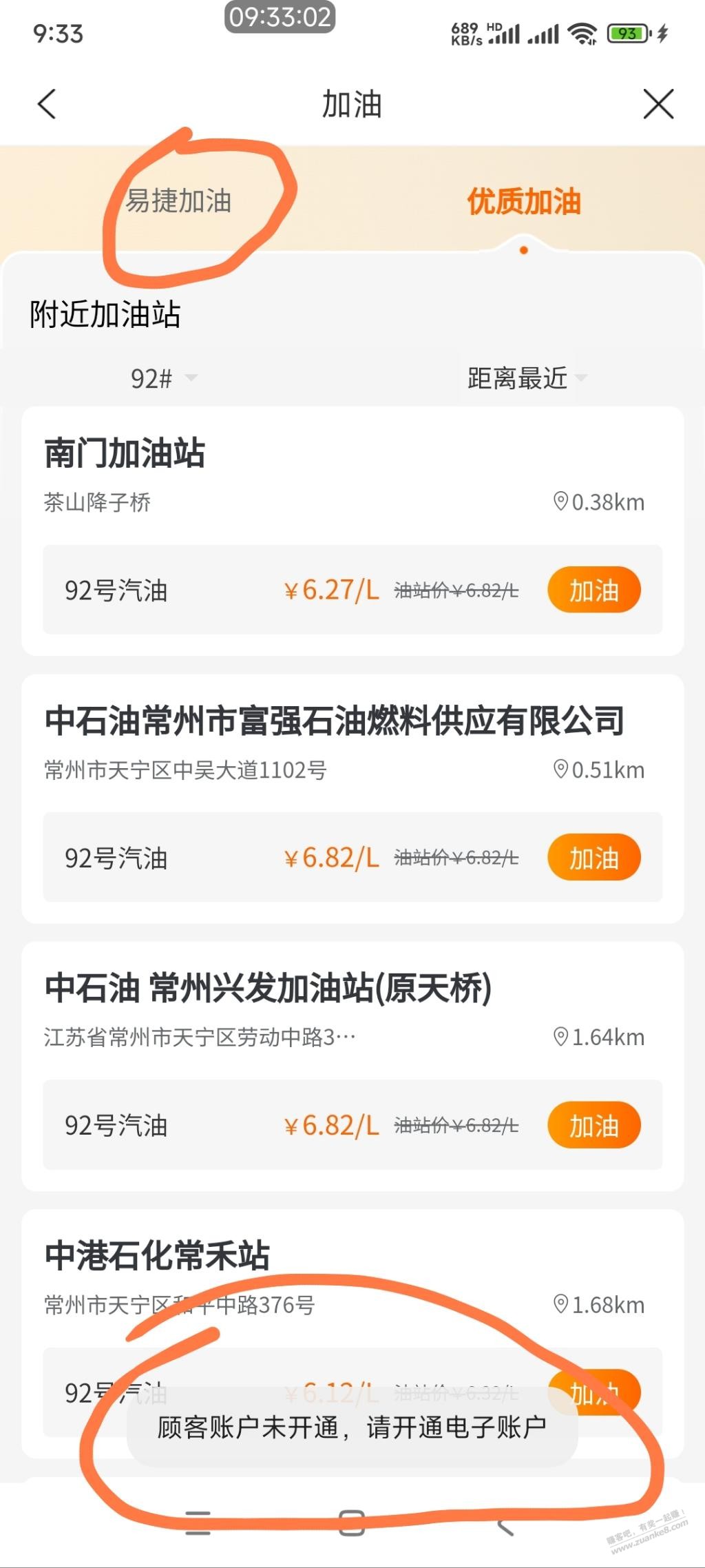
Task: Tap 加油 for 中石油 常州兴发加油站
Action: click(593, 1125)
